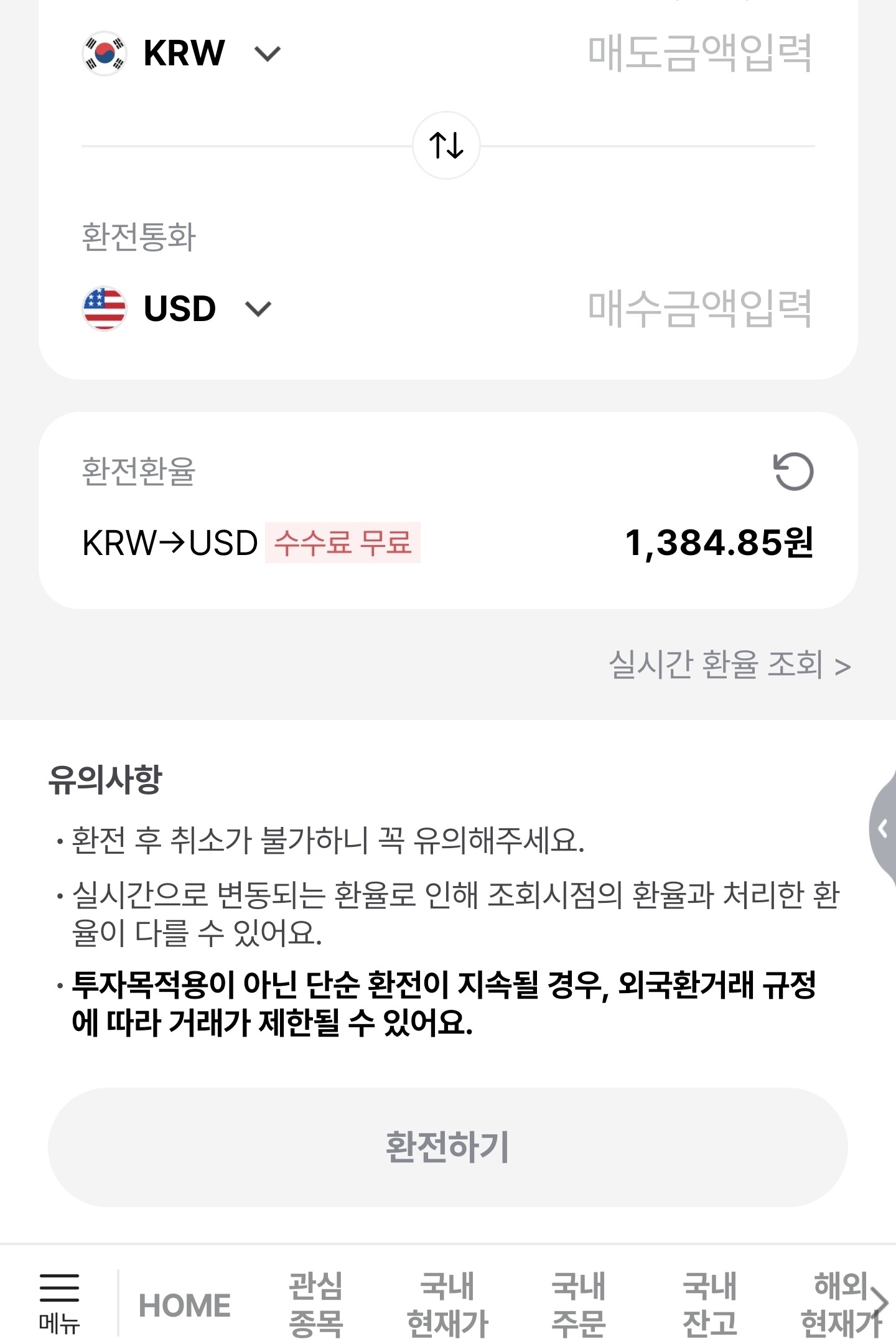Refresh the 환전환율 exchange rate
896x1344 pixels.
(793, 471)
